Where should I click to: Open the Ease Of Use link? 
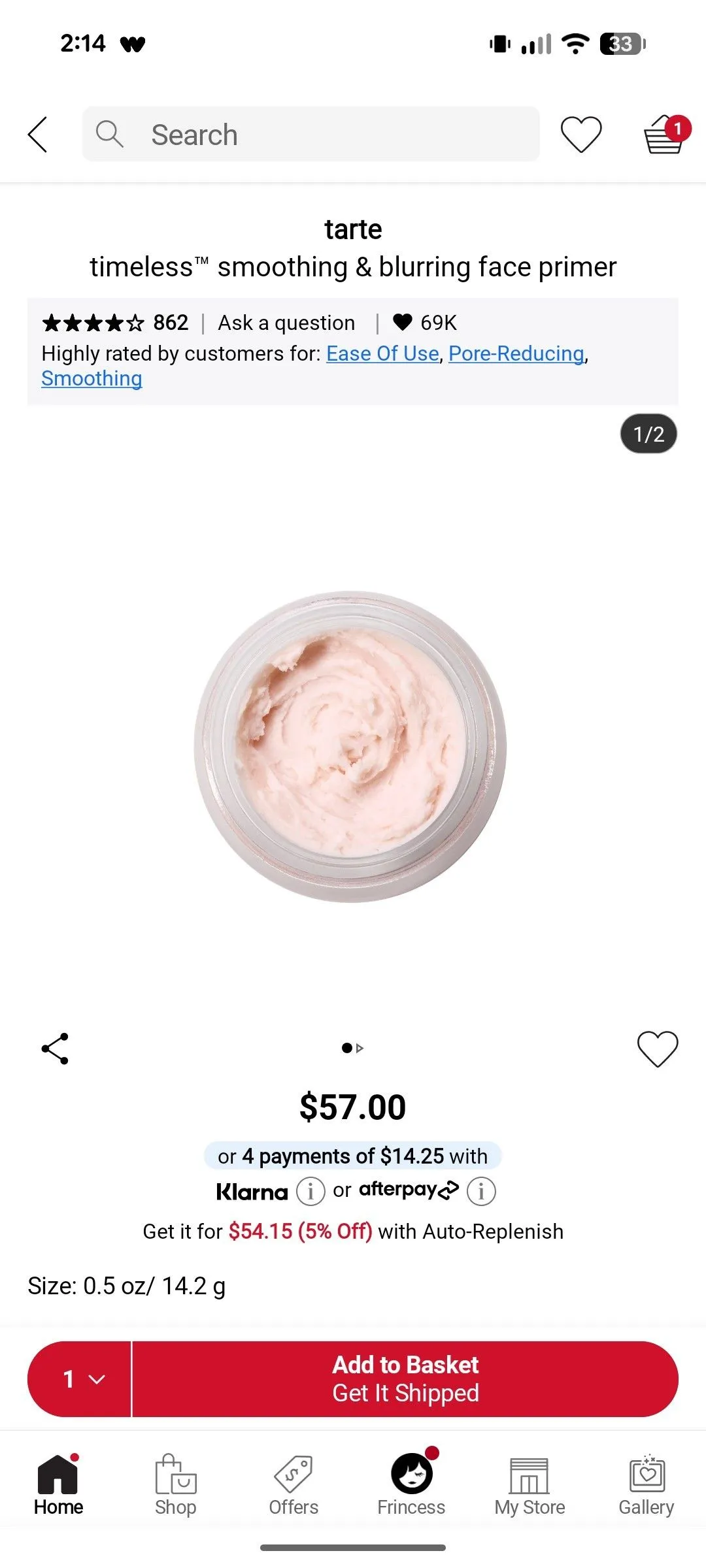[x=382, y=353]
